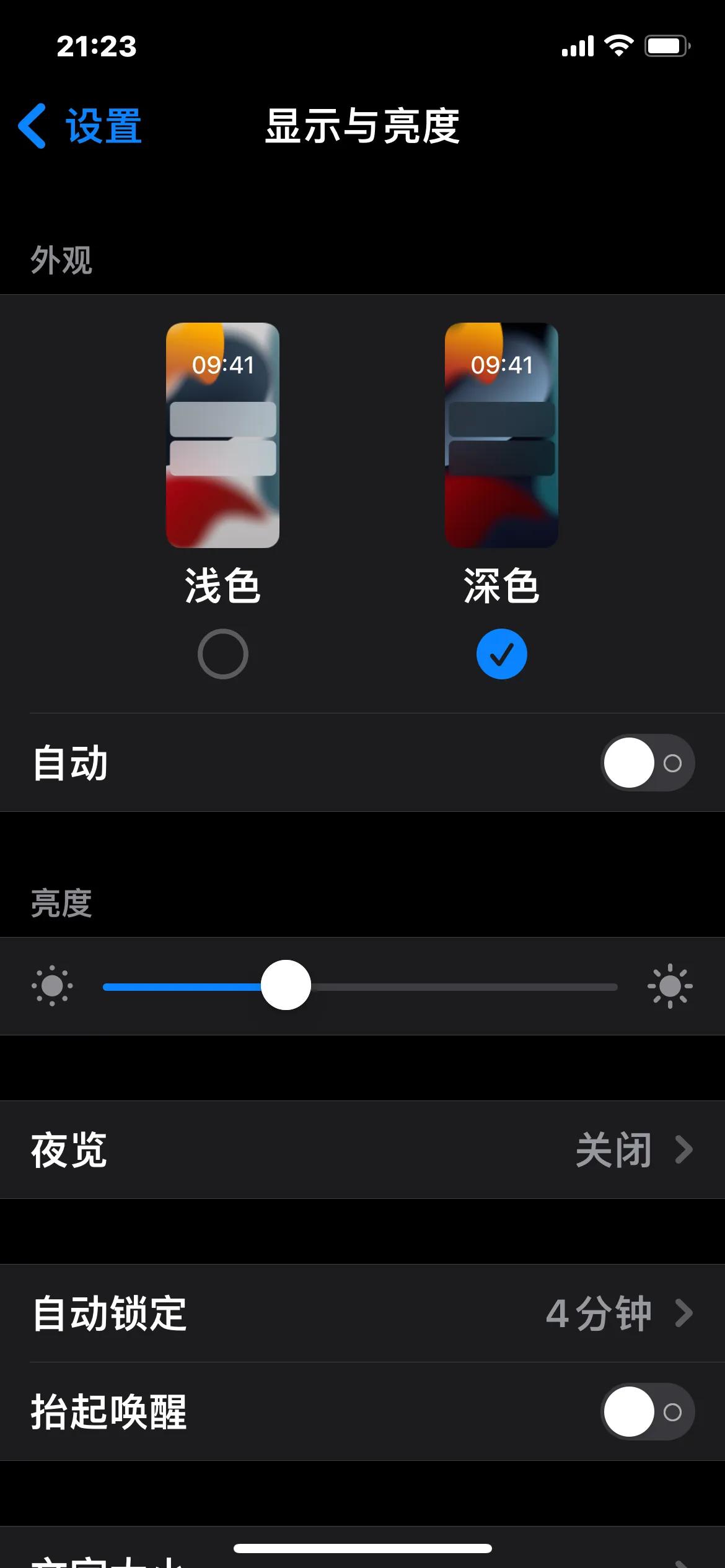
Task: Tap the clock showing 21:23 in status bar
Action: click(x=96, y=47)
